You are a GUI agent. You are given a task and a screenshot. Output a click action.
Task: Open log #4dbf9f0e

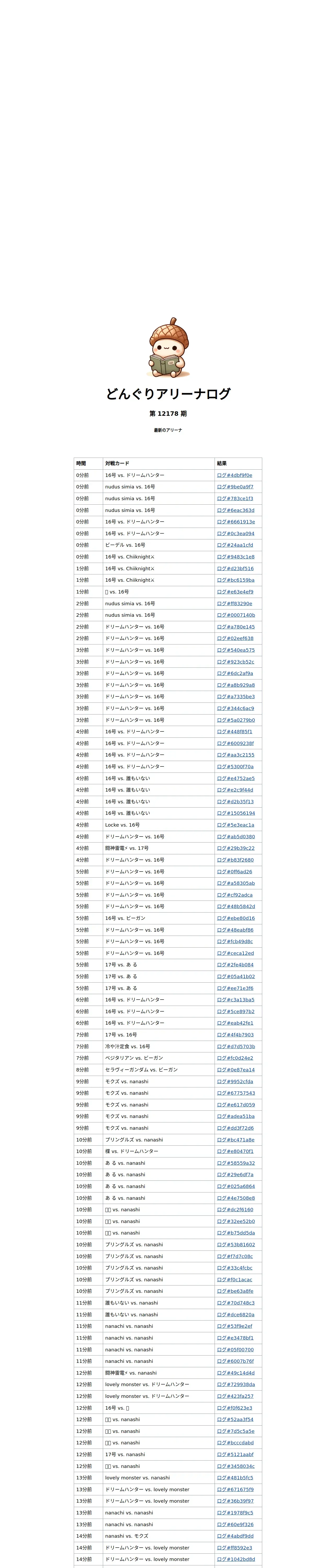(234, 475)
